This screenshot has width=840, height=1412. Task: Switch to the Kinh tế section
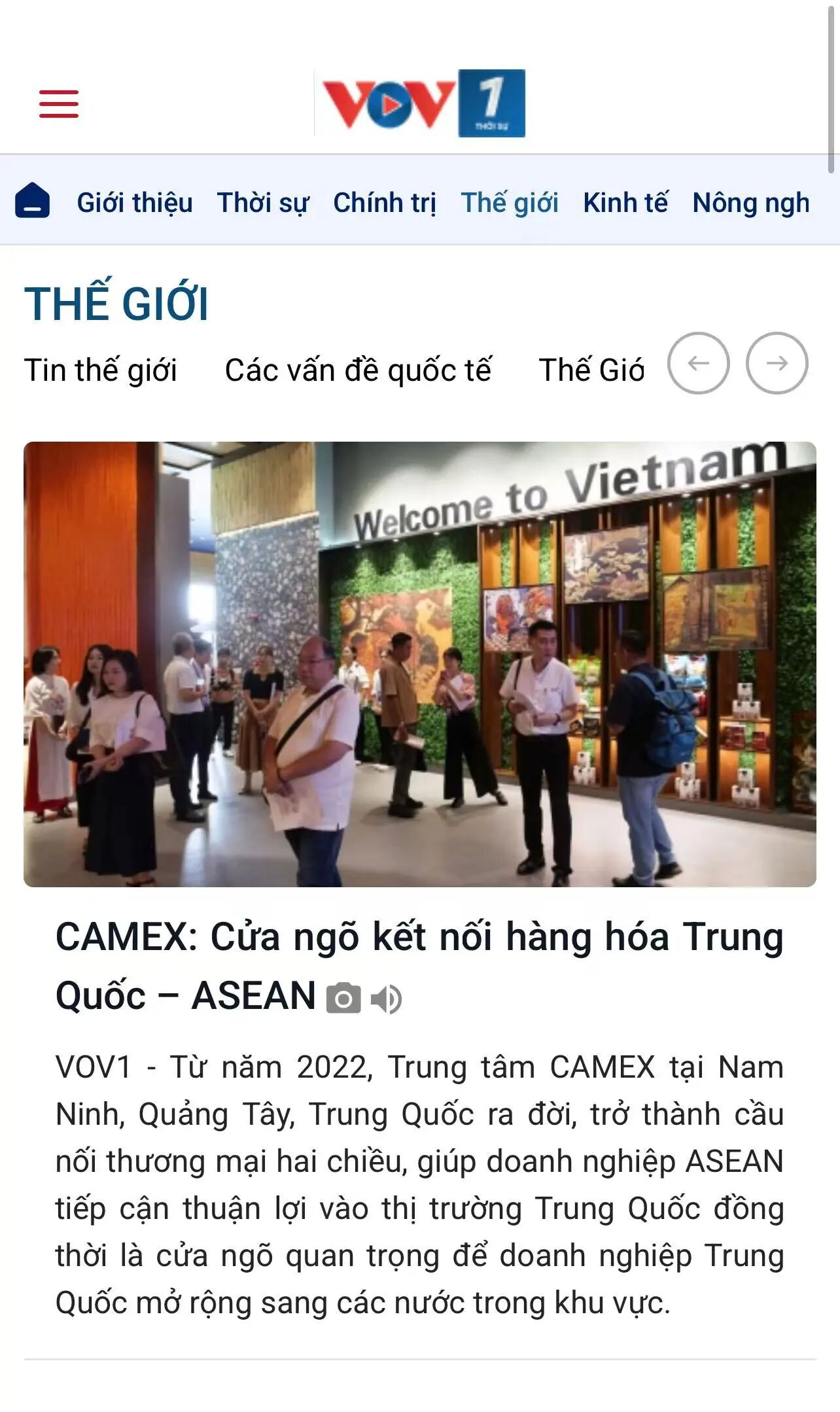pyautogui.click(x=625, y=203)
